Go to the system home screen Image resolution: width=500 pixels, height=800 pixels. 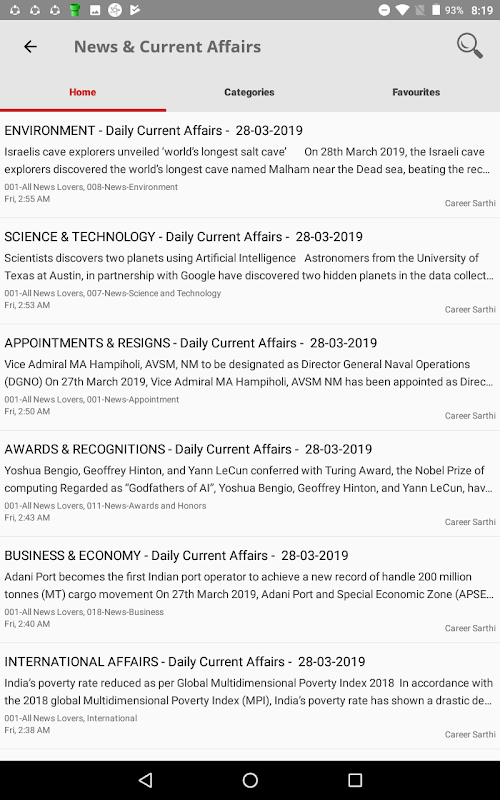pyautogui.click(x=250, y=780)
